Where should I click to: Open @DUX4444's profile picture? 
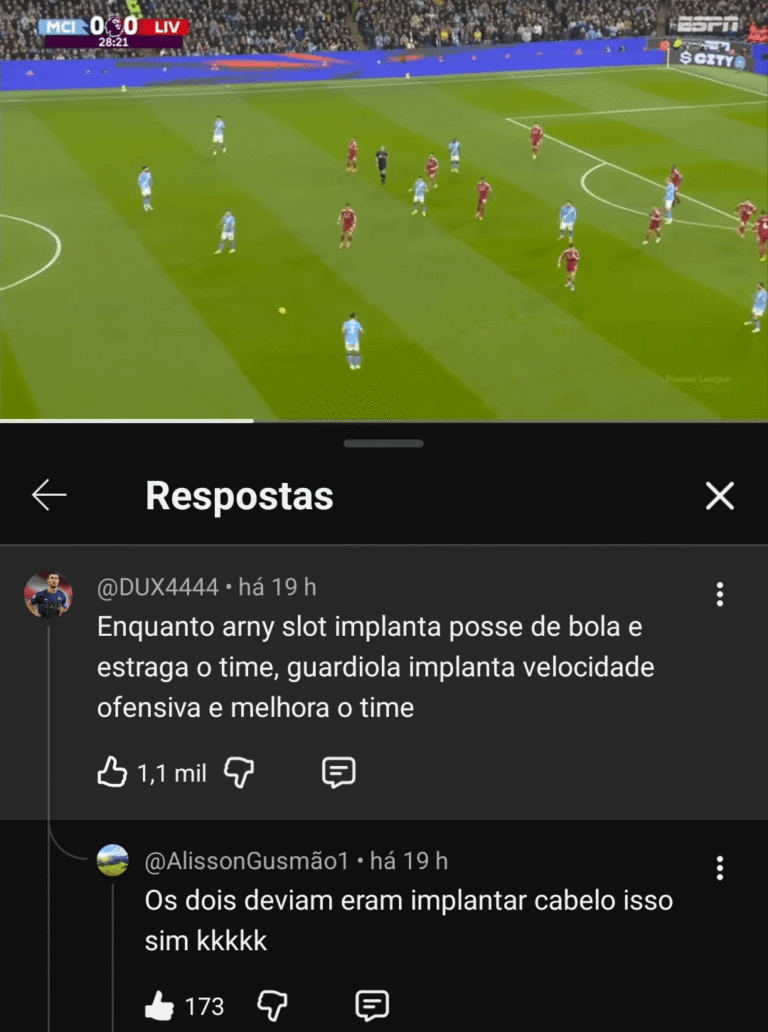[x=48, y=595]
